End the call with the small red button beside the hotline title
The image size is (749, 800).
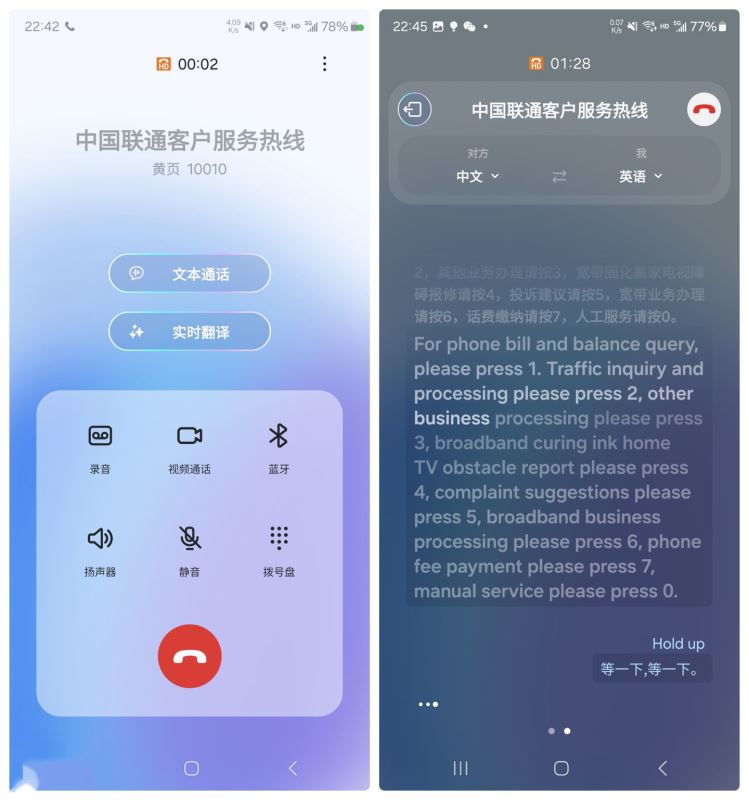tap(704, 110)
